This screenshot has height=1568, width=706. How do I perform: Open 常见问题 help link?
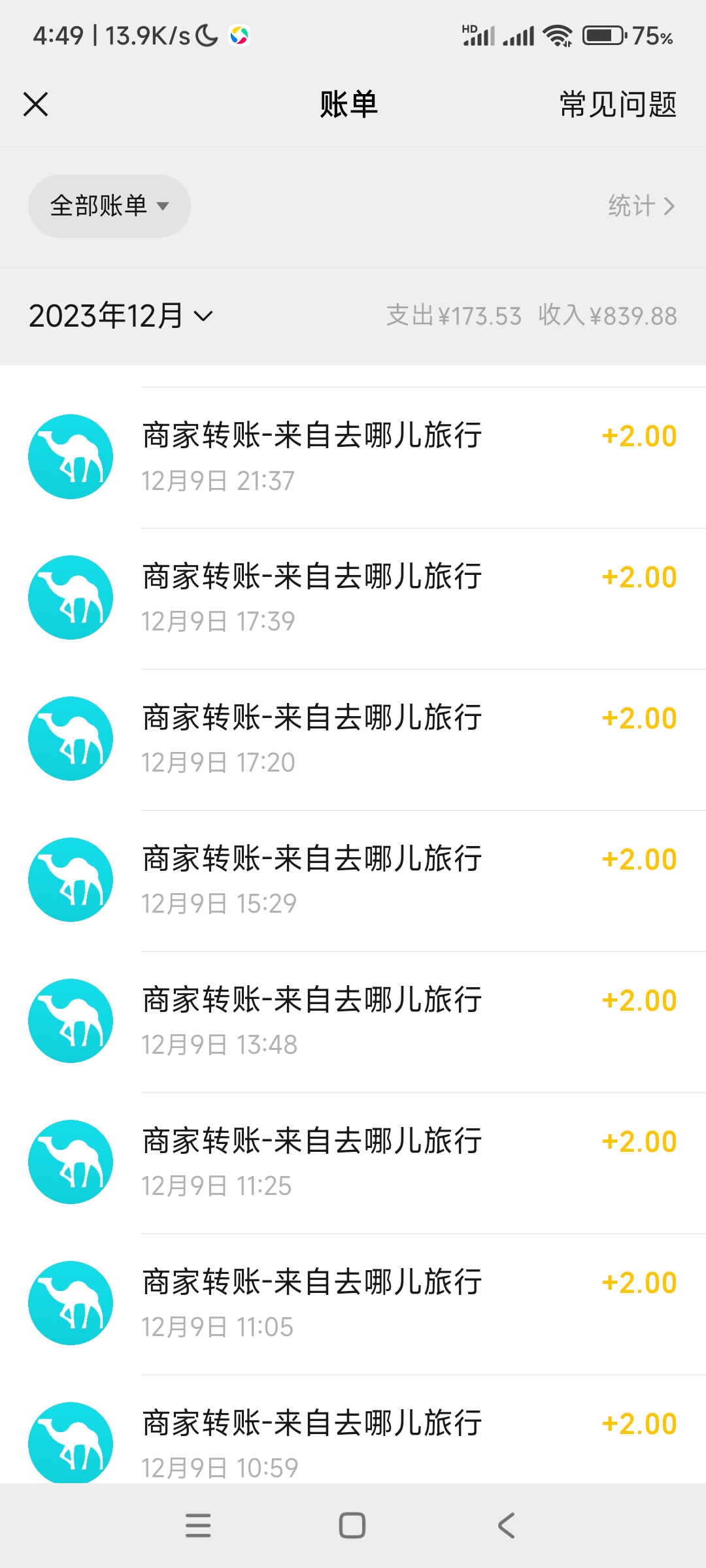click(618, 105)
